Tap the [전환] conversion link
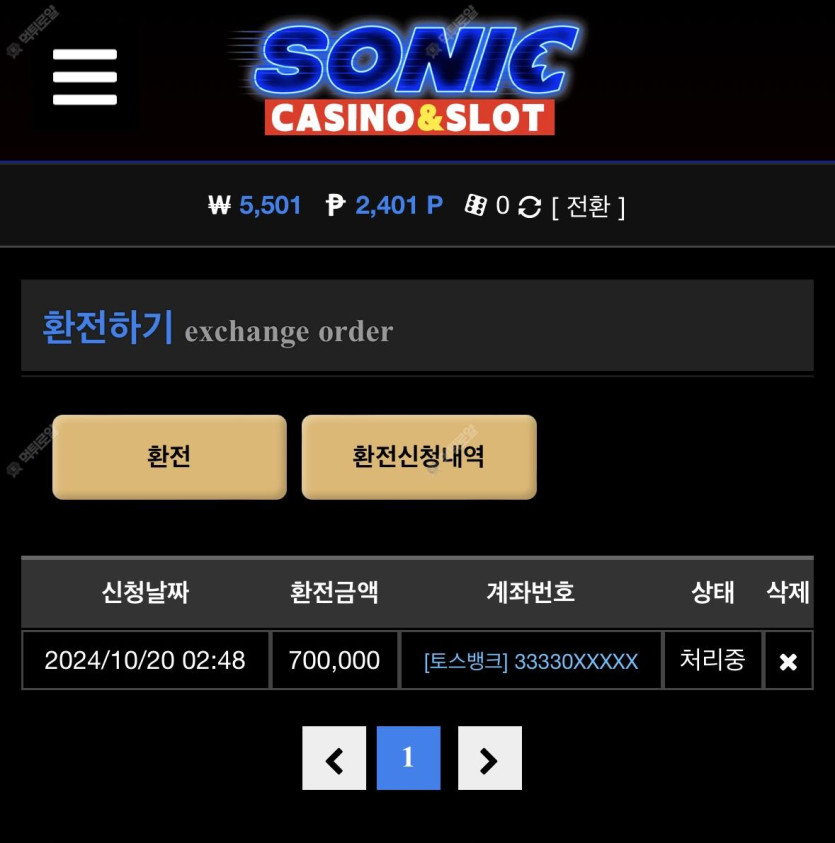 588,207
